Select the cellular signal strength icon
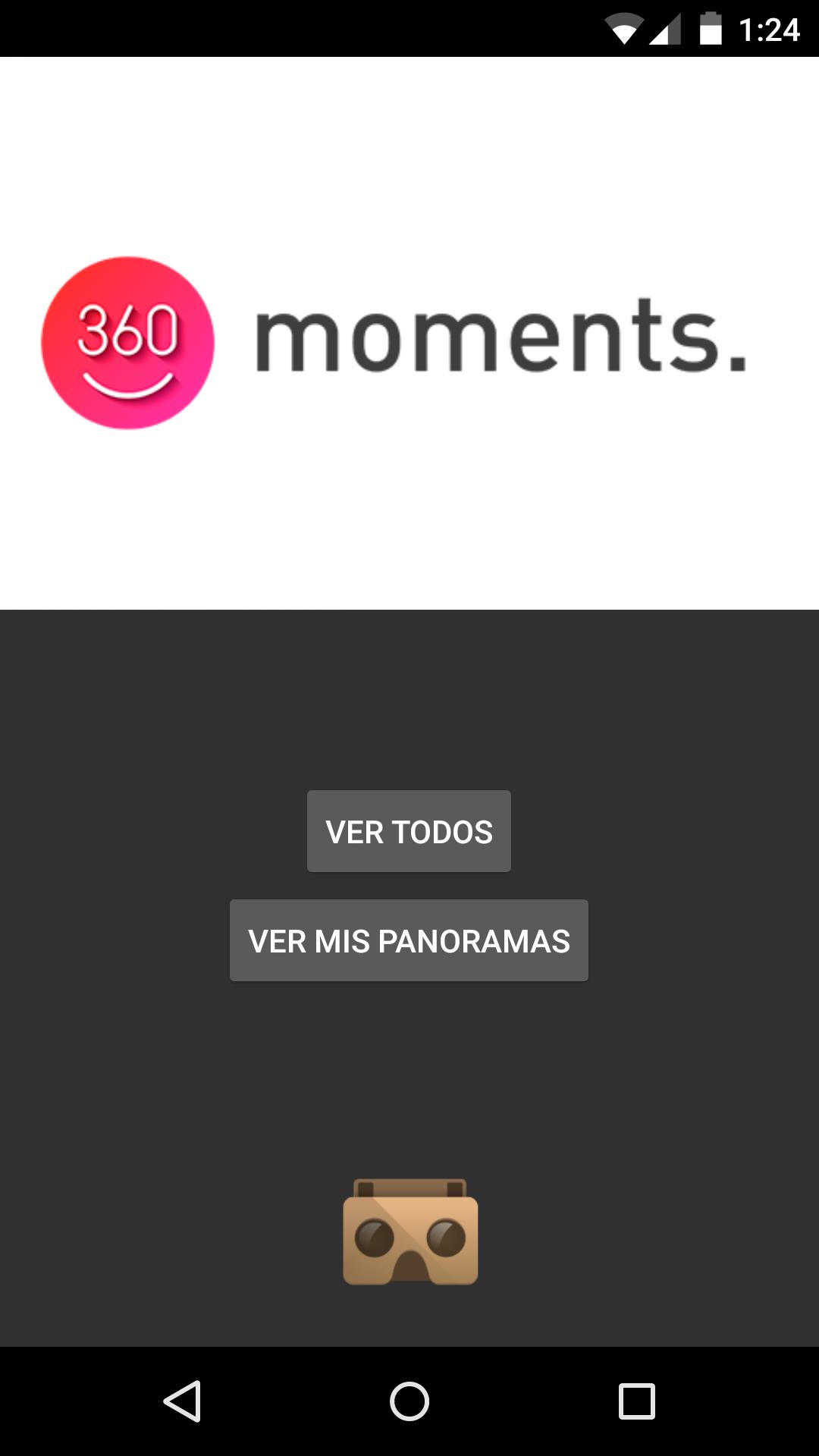This screenshot has height=1456, width=819. tap(664, 29)
